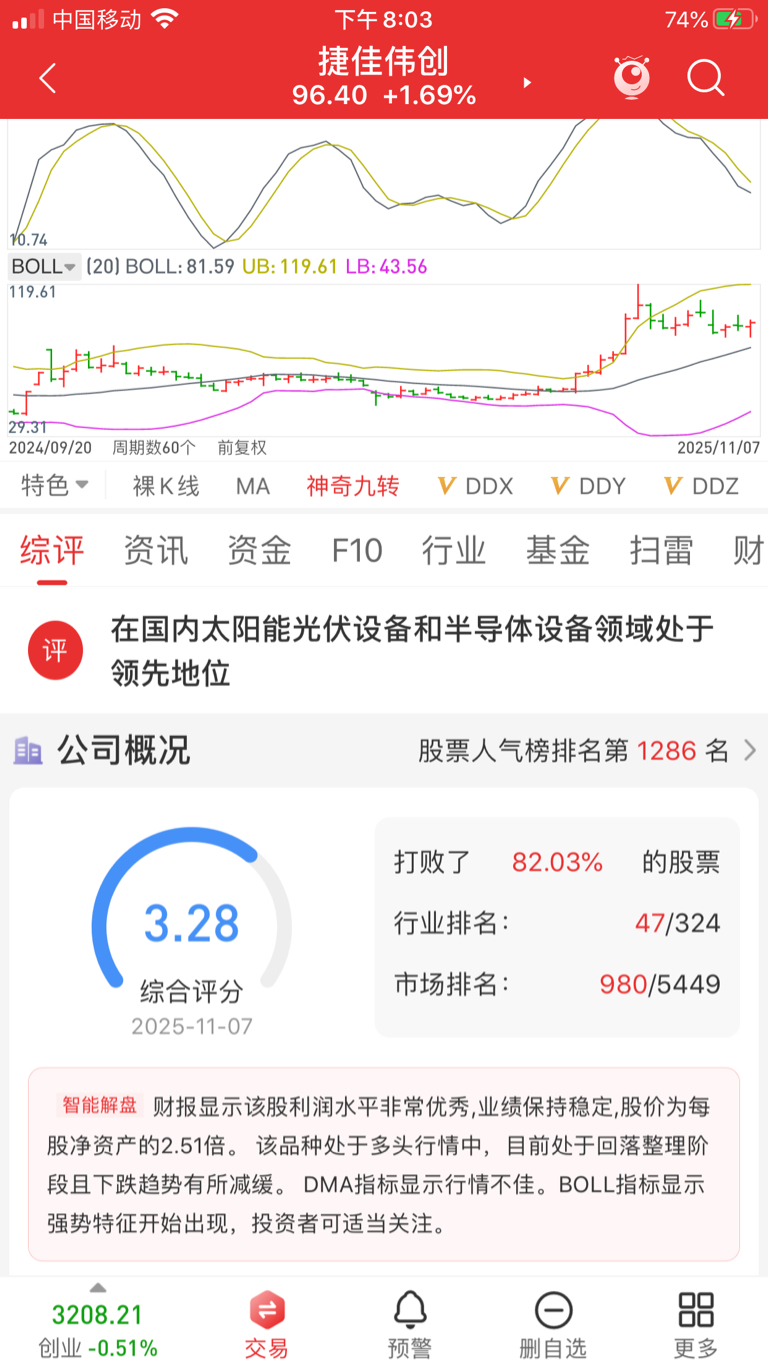
Task: Select the MA indicator
Action: pyautogui.click(x=253, y=486)
